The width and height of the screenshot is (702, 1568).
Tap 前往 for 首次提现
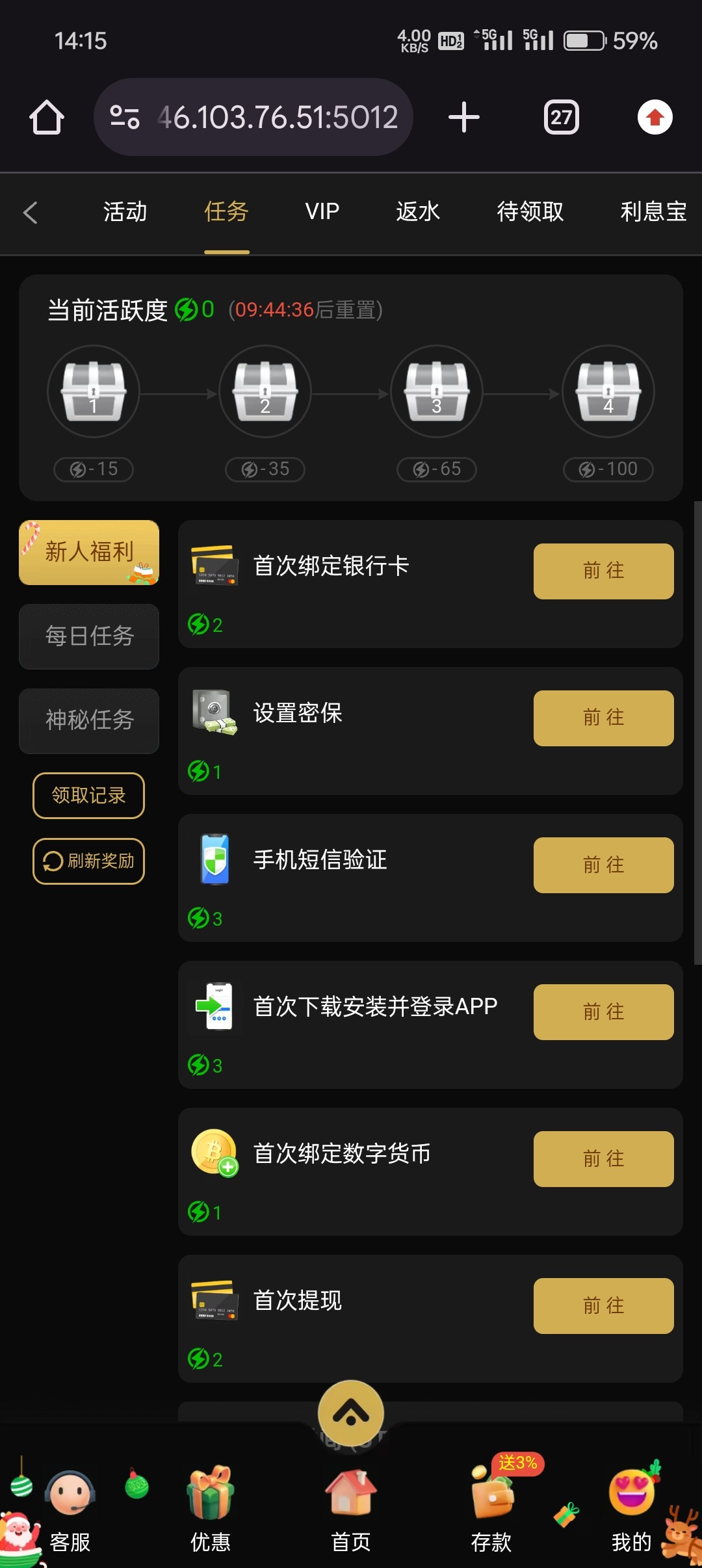coord(603,1305)
